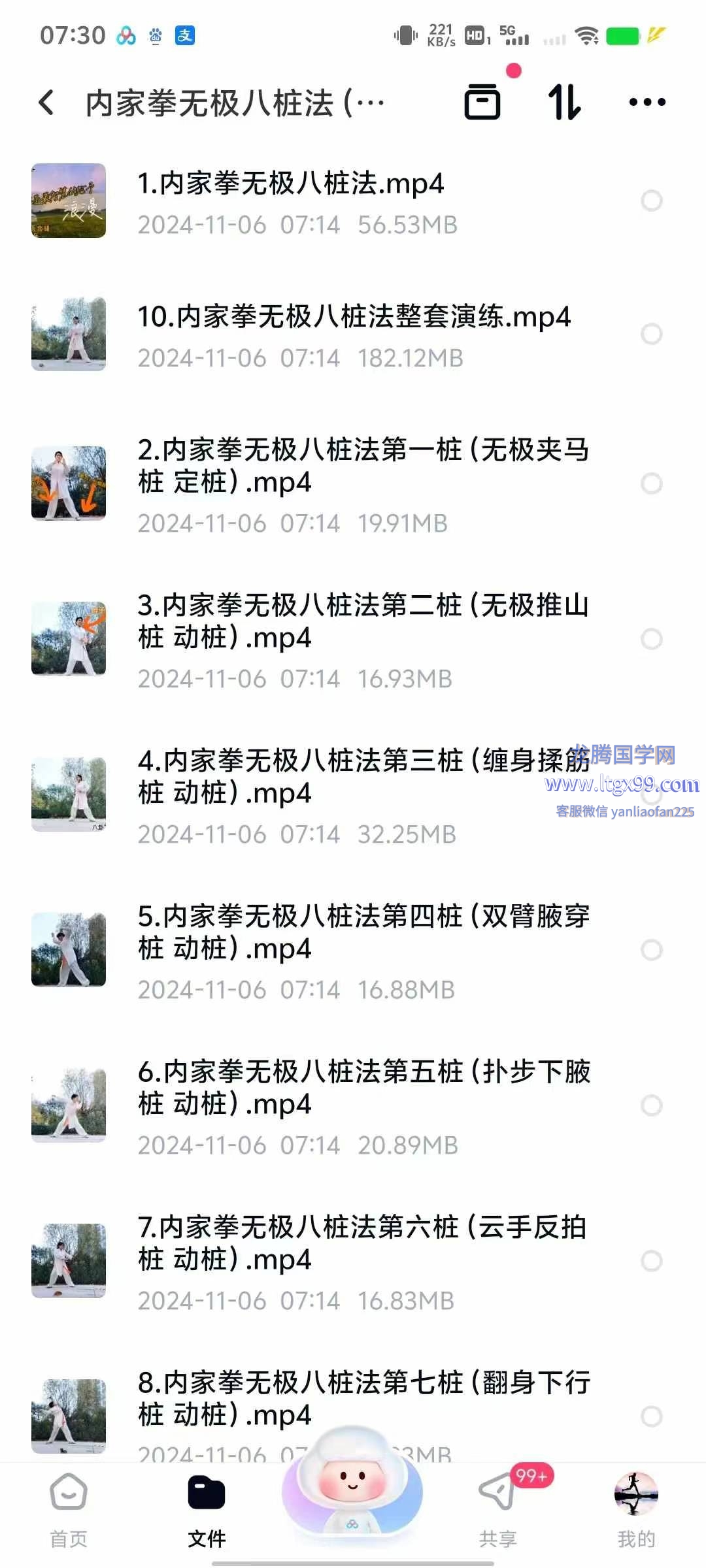Viewport: 706px width, 1568px height.
Task: Open the sort order options
Action: 564,102
